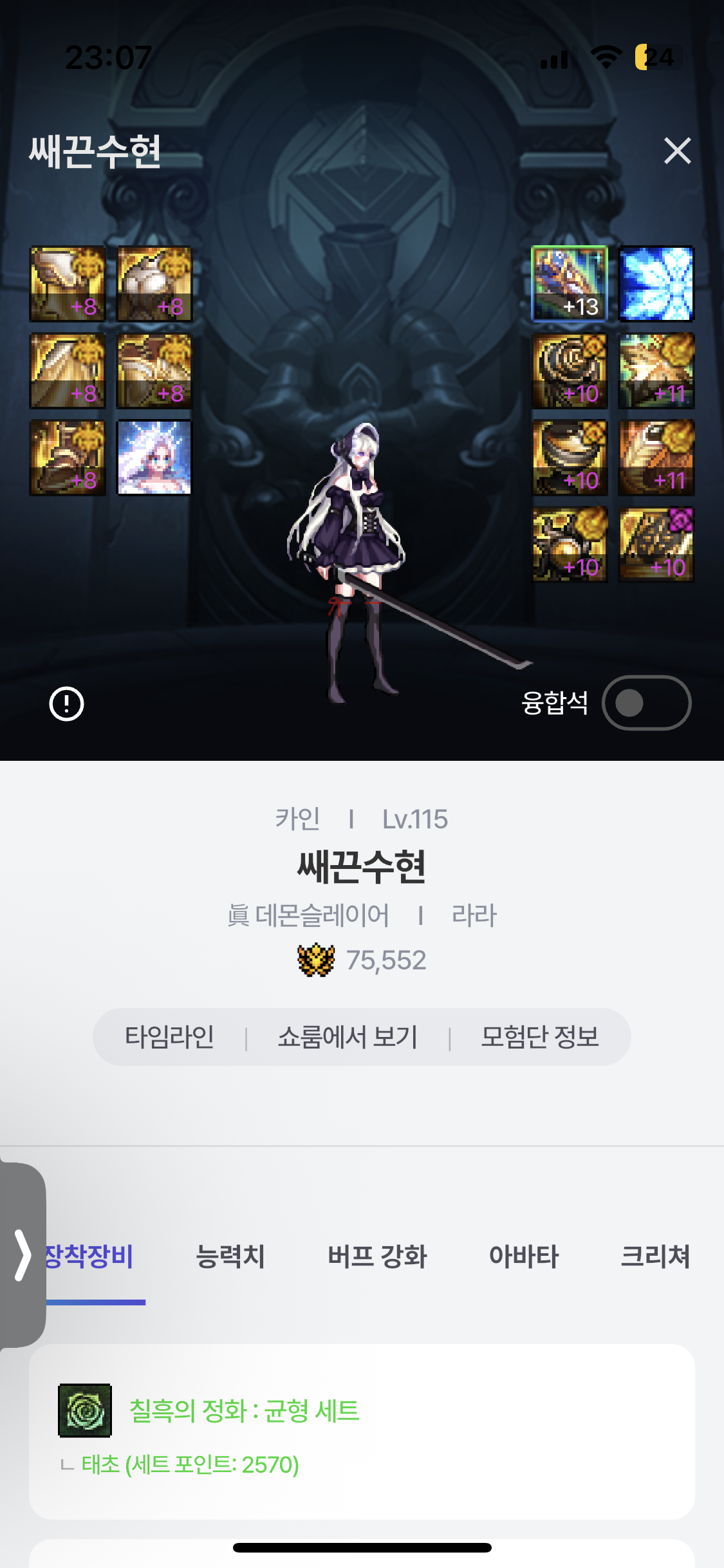Screen dimensions: 724x1568
Task: Close the character detail view
Action: (x=677, y=151)
